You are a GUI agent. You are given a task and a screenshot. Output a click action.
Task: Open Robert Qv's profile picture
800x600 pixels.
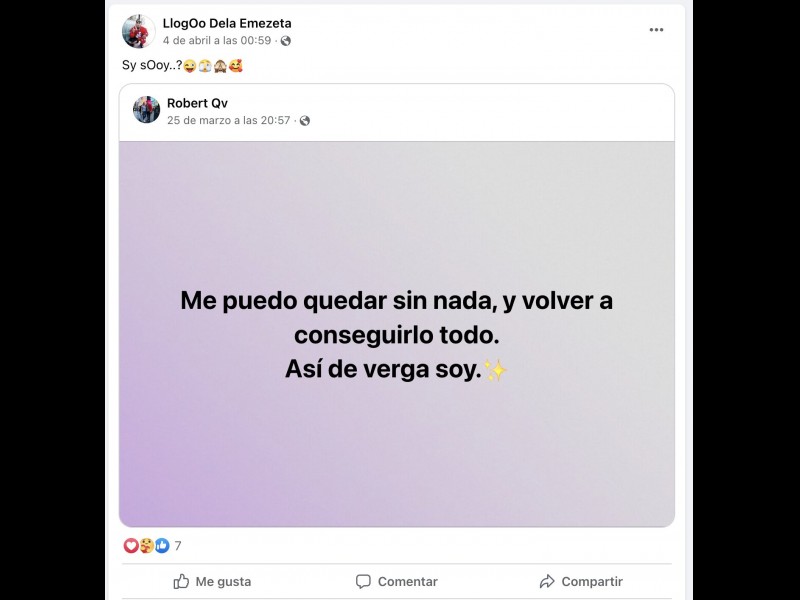pos(147,110)
